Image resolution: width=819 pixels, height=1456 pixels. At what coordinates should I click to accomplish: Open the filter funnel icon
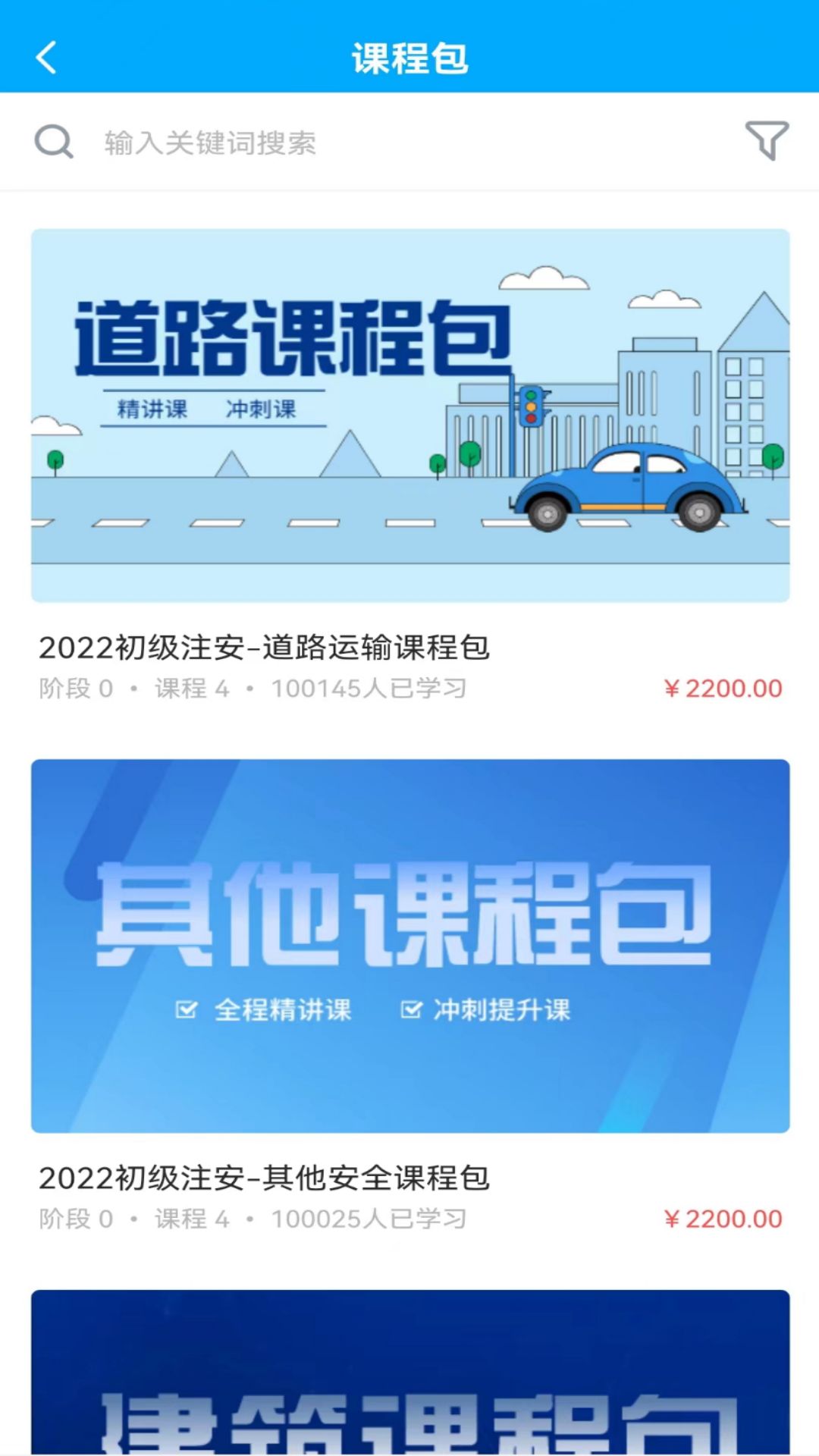coord(767,141)
